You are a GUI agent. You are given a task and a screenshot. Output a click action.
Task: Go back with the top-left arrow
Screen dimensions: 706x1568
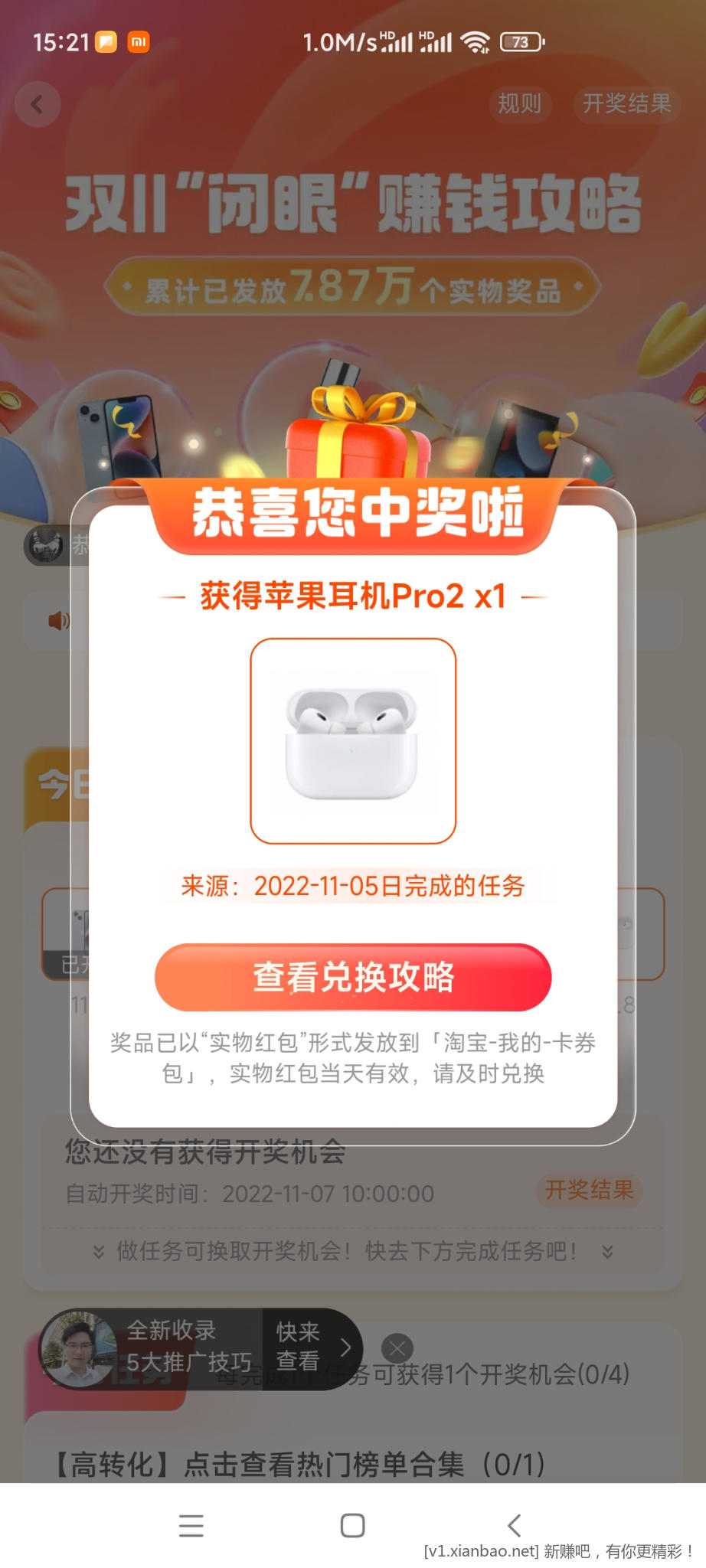coord(37,104)
